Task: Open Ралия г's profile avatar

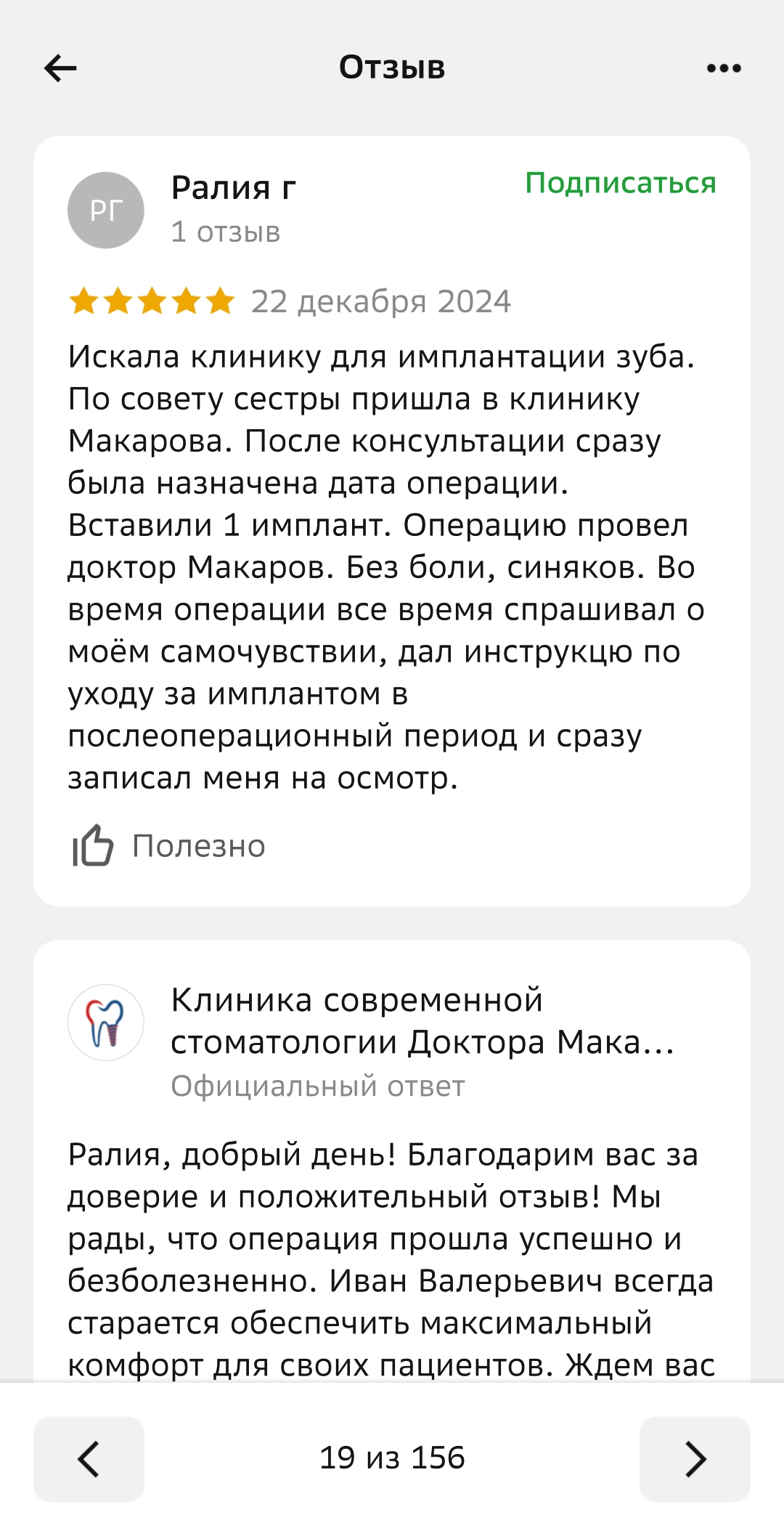Action: click(106, 210)
